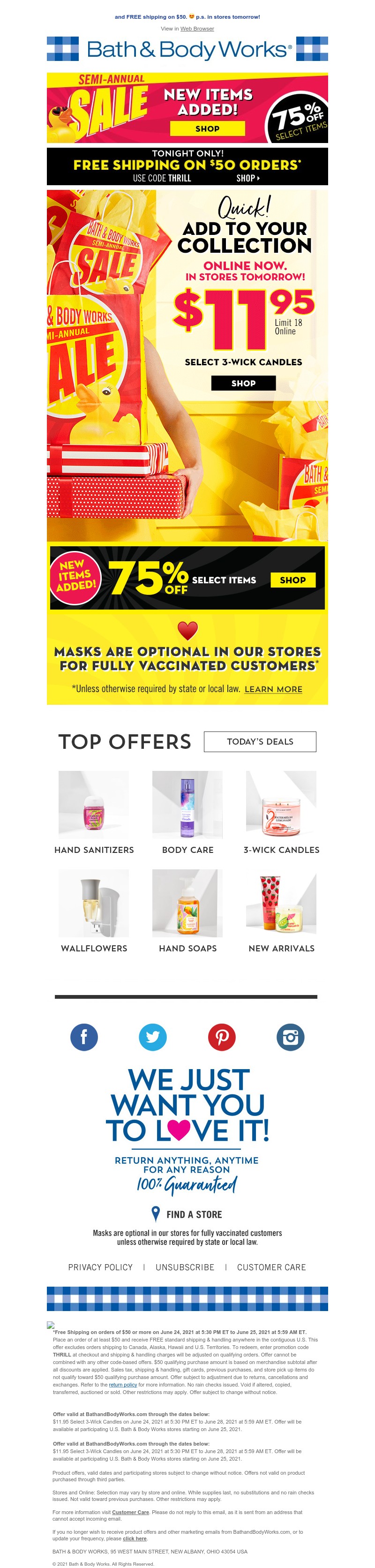Open the Twitter profile icon
Screen dimensions: 375x1568
pos(153,1037)
